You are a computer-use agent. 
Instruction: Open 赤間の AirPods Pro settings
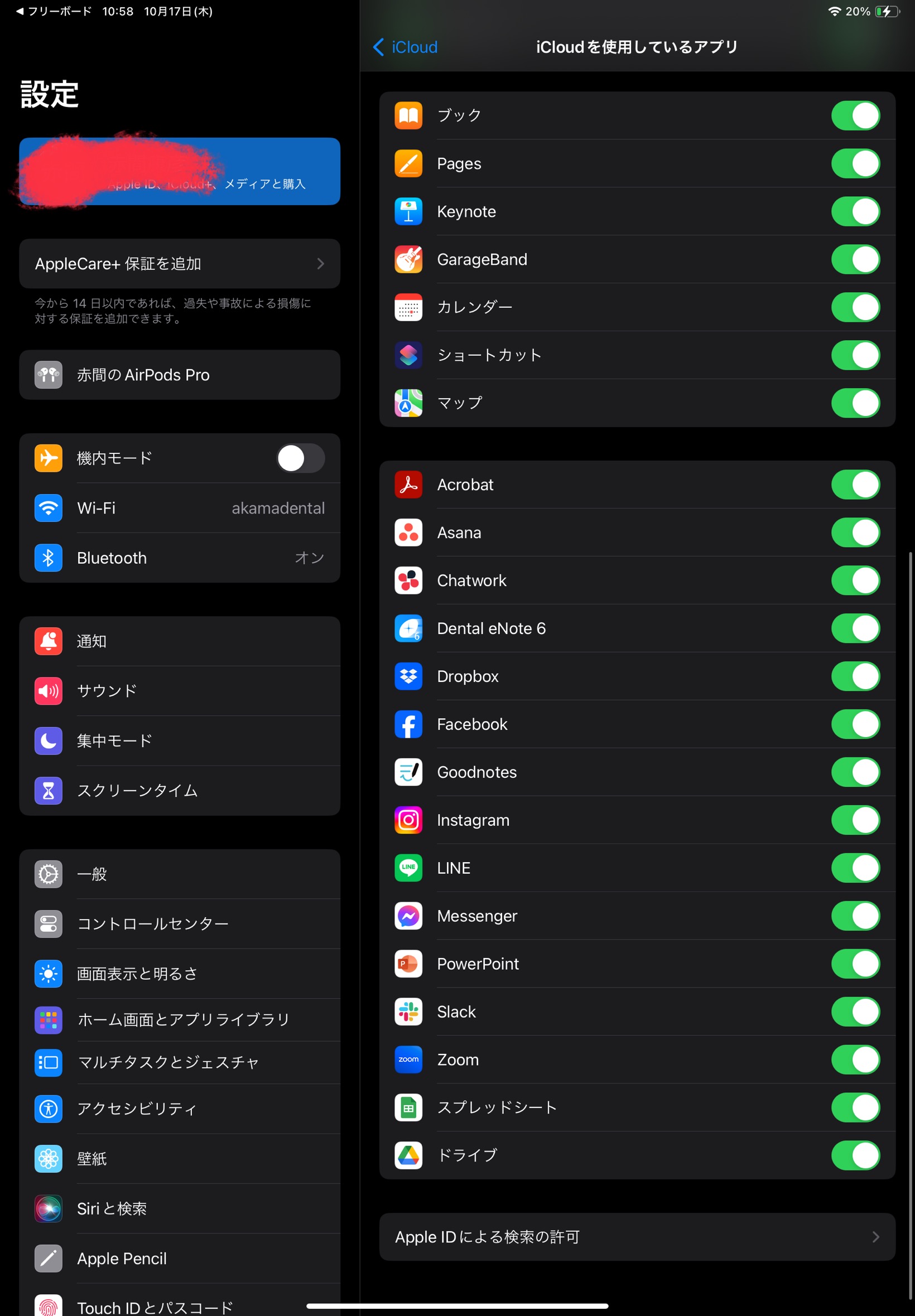point(180,375)
